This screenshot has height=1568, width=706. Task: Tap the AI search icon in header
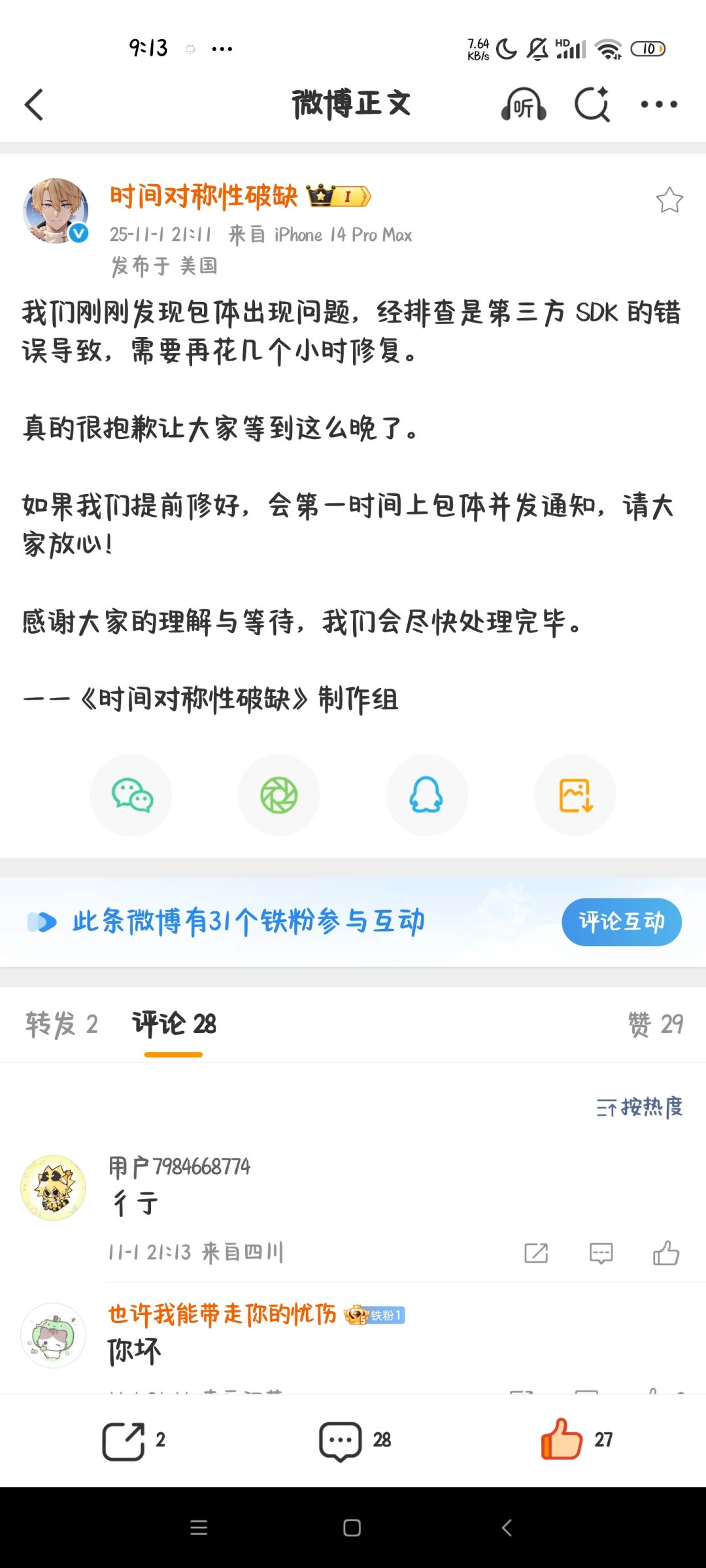coord(592,105)
